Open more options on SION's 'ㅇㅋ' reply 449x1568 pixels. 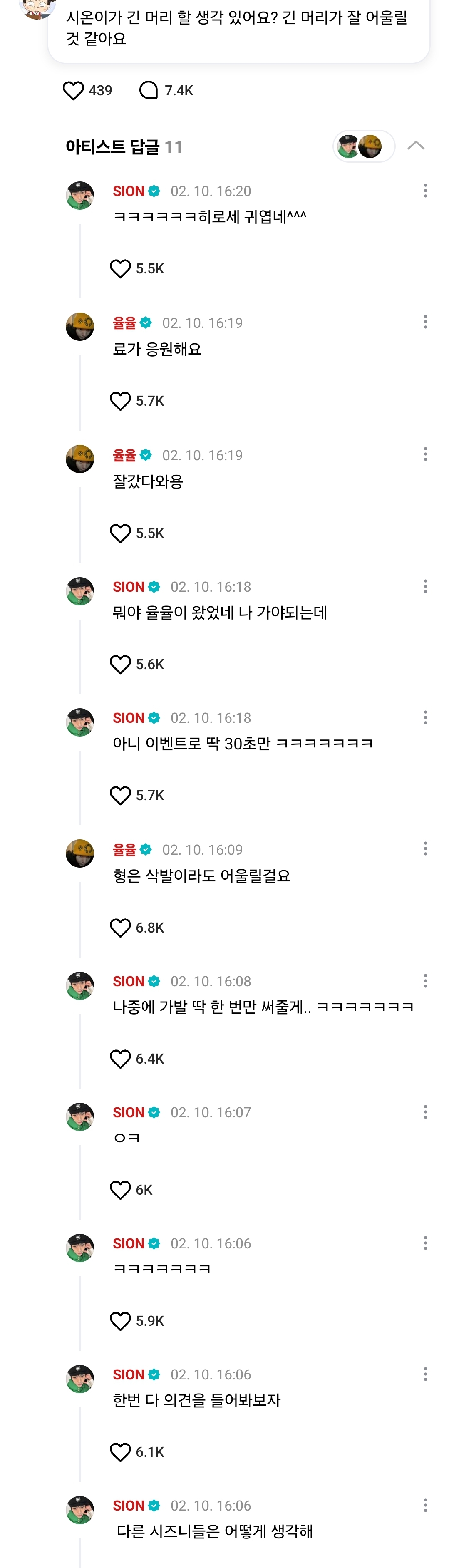click(425, 1112)
